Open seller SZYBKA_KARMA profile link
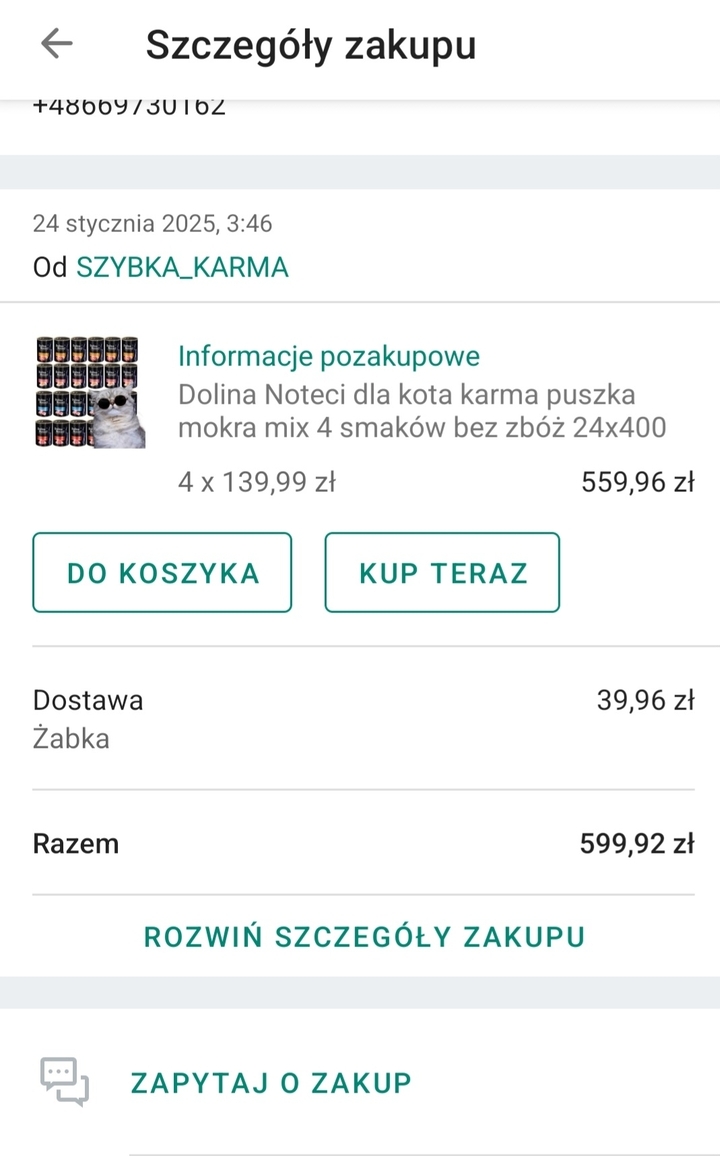Image resolution: width=720 pixels, height=1156 pixels. point(182,267)
